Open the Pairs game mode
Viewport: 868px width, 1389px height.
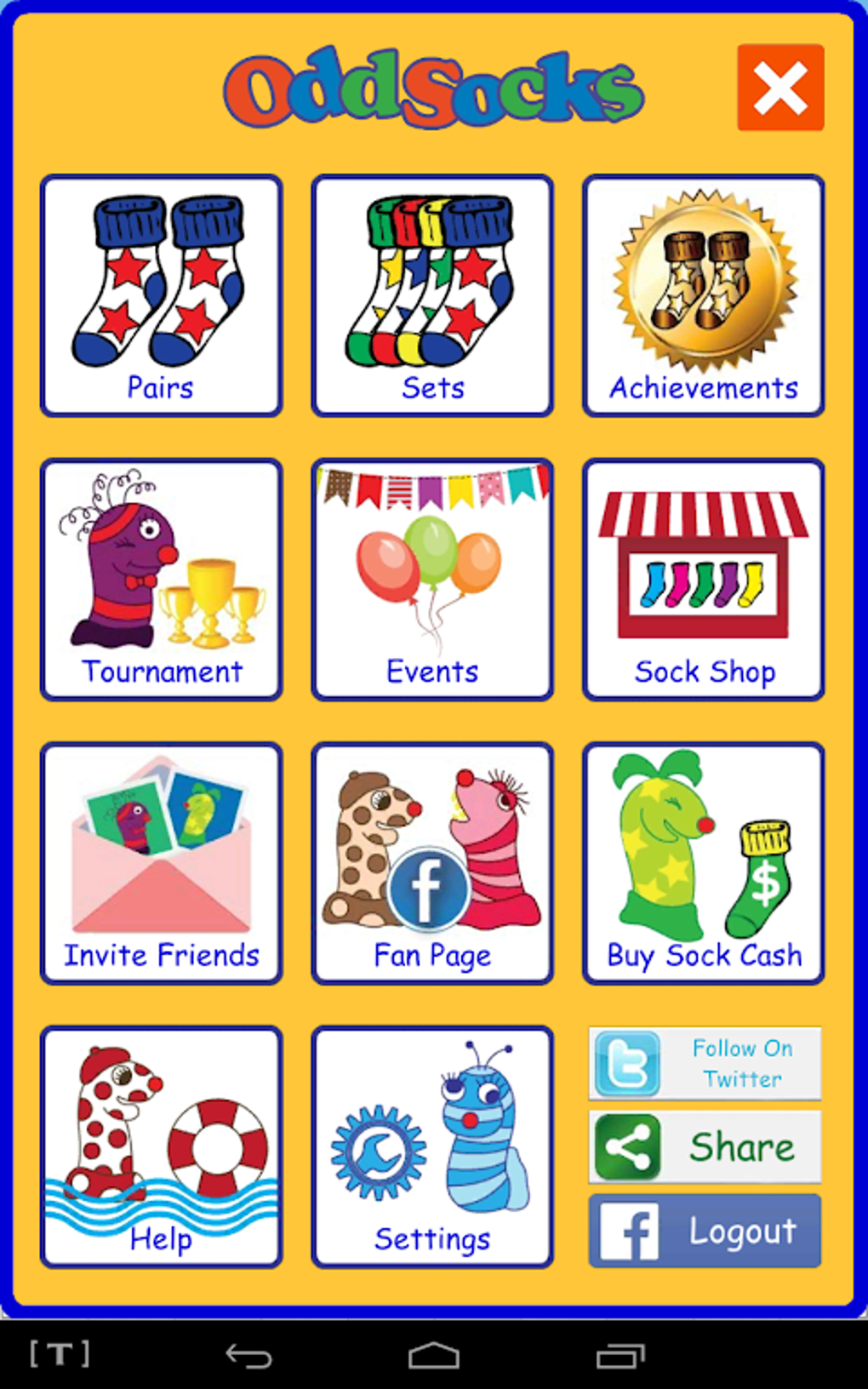point(161,295)
